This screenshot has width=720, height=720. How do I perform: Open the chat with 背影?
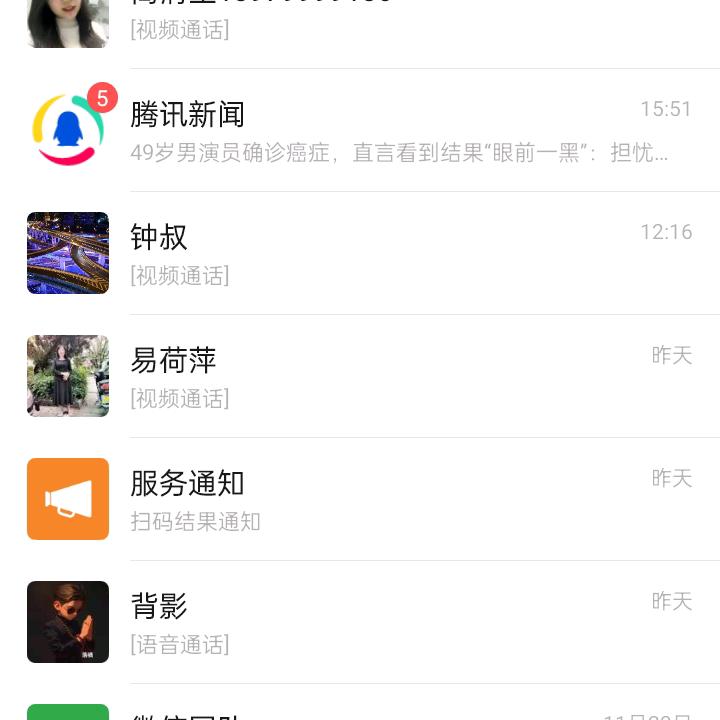[360, 622]
